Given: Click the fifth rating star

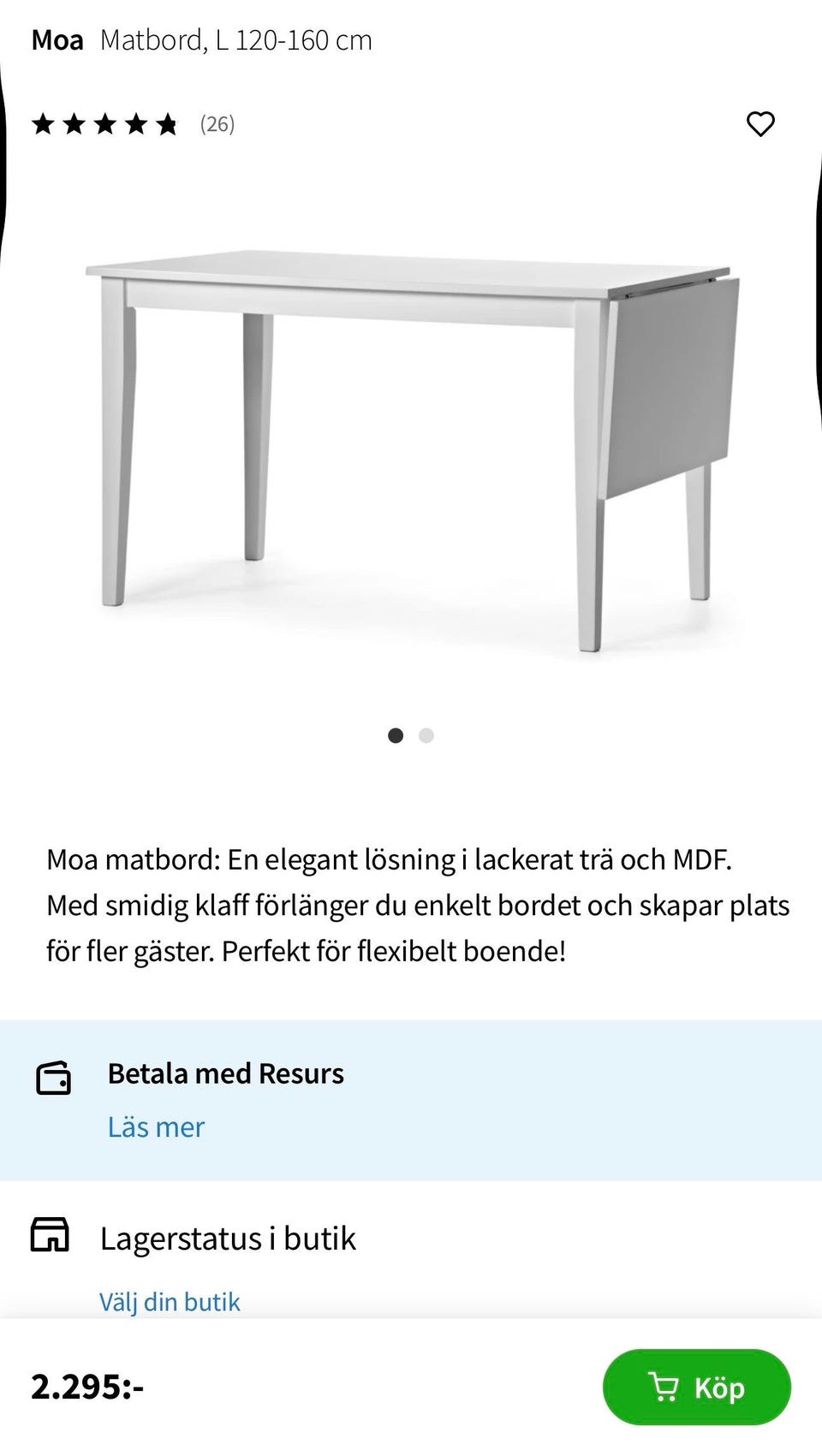Looking at the screenshot, I should [168, 125].
